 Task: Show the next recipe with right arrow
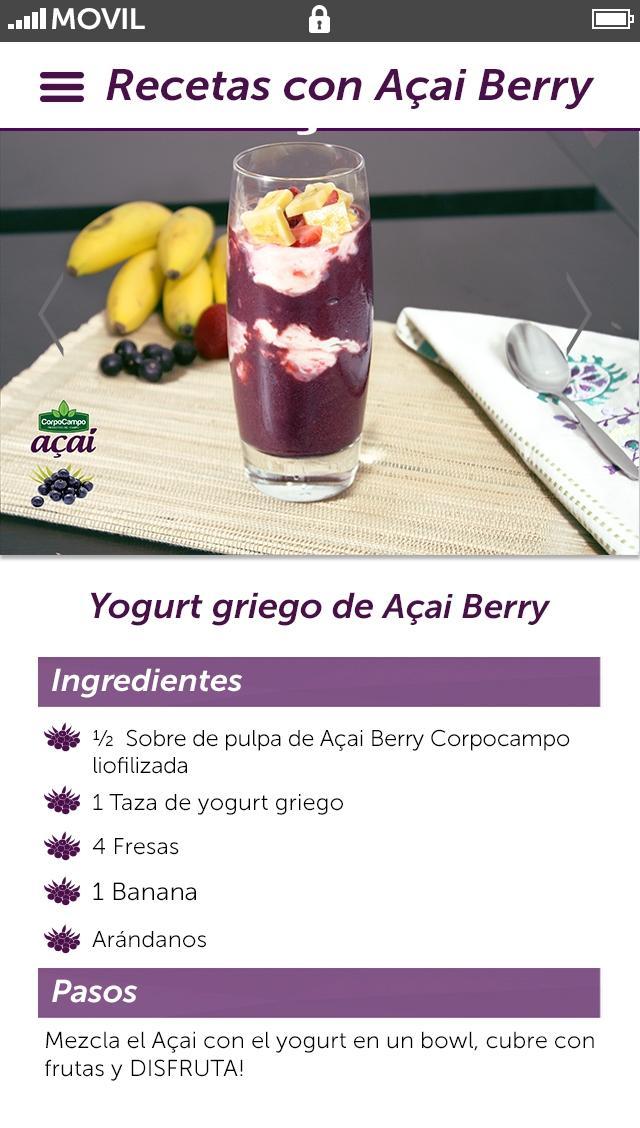point(578,314)
